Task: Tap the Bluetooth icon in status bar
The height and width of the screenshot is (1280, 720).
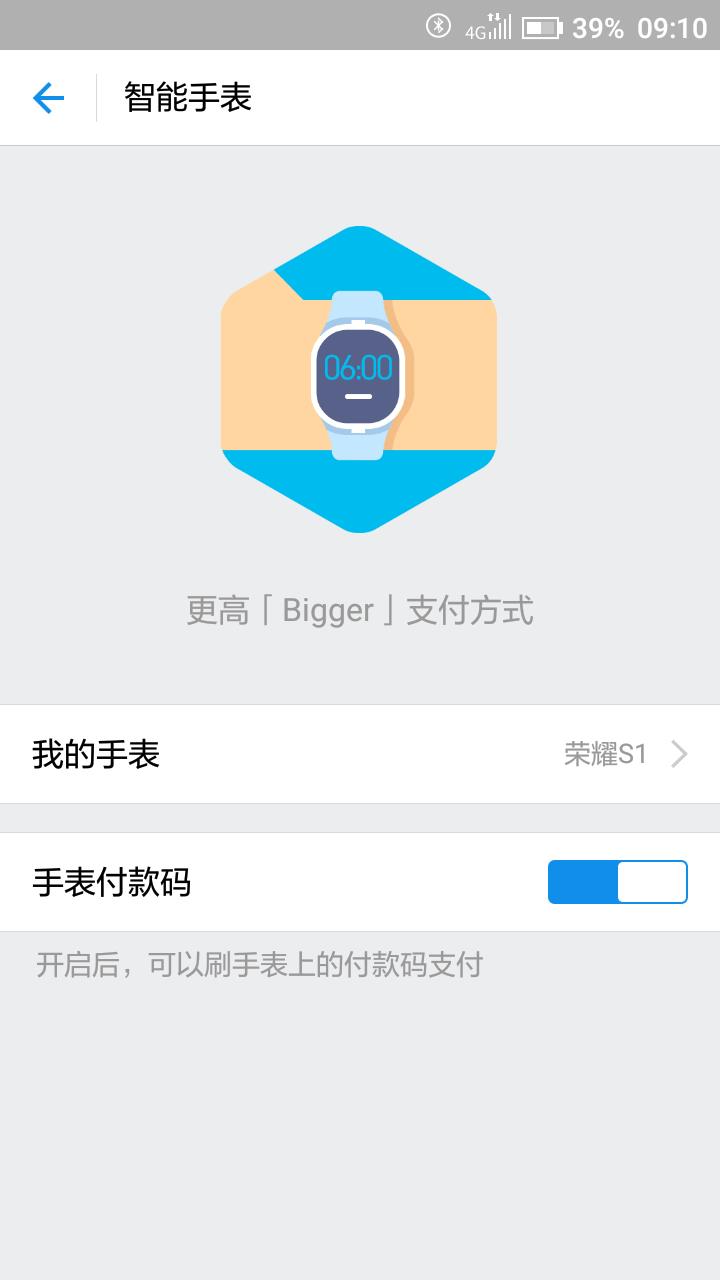Action: click(x=437, y=27)
